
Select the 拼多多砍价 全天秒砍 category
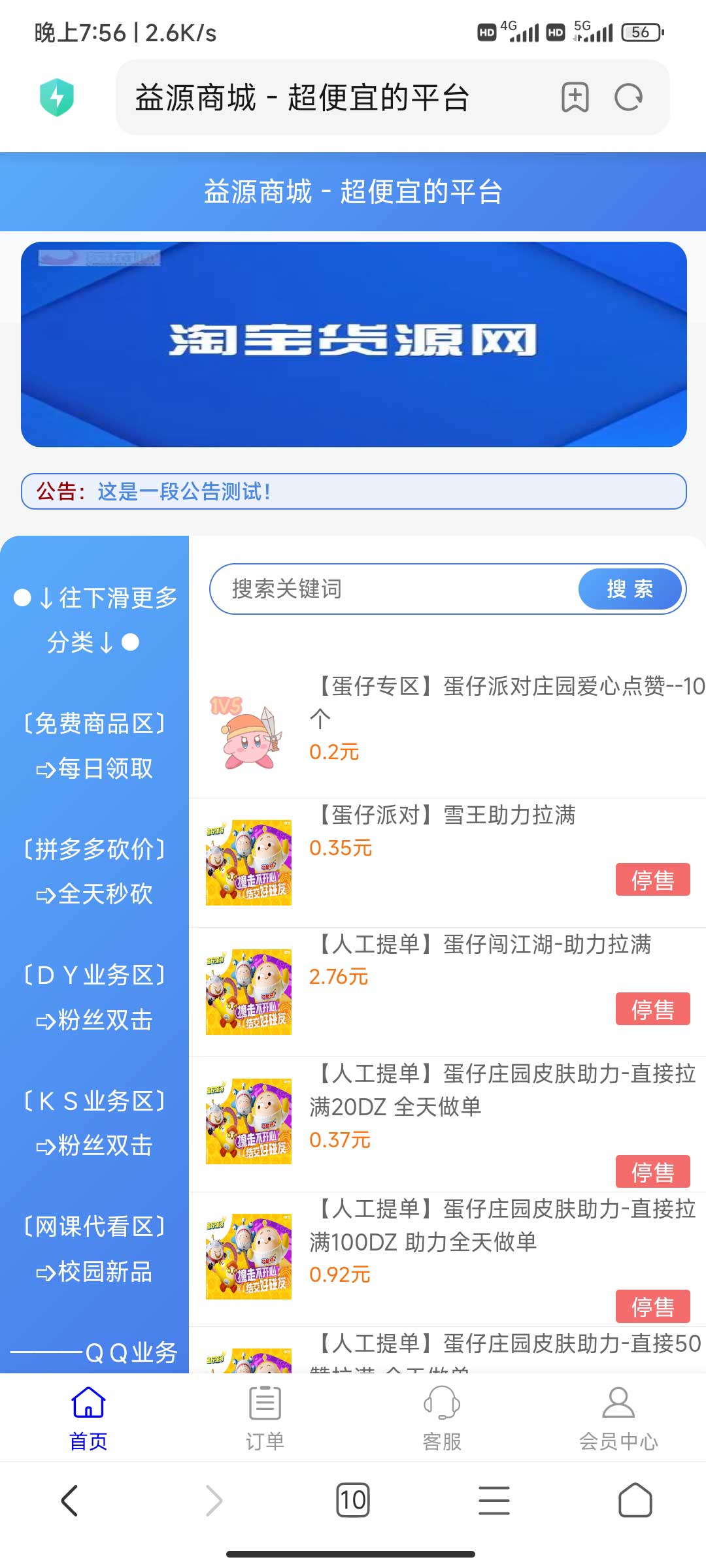94,871
